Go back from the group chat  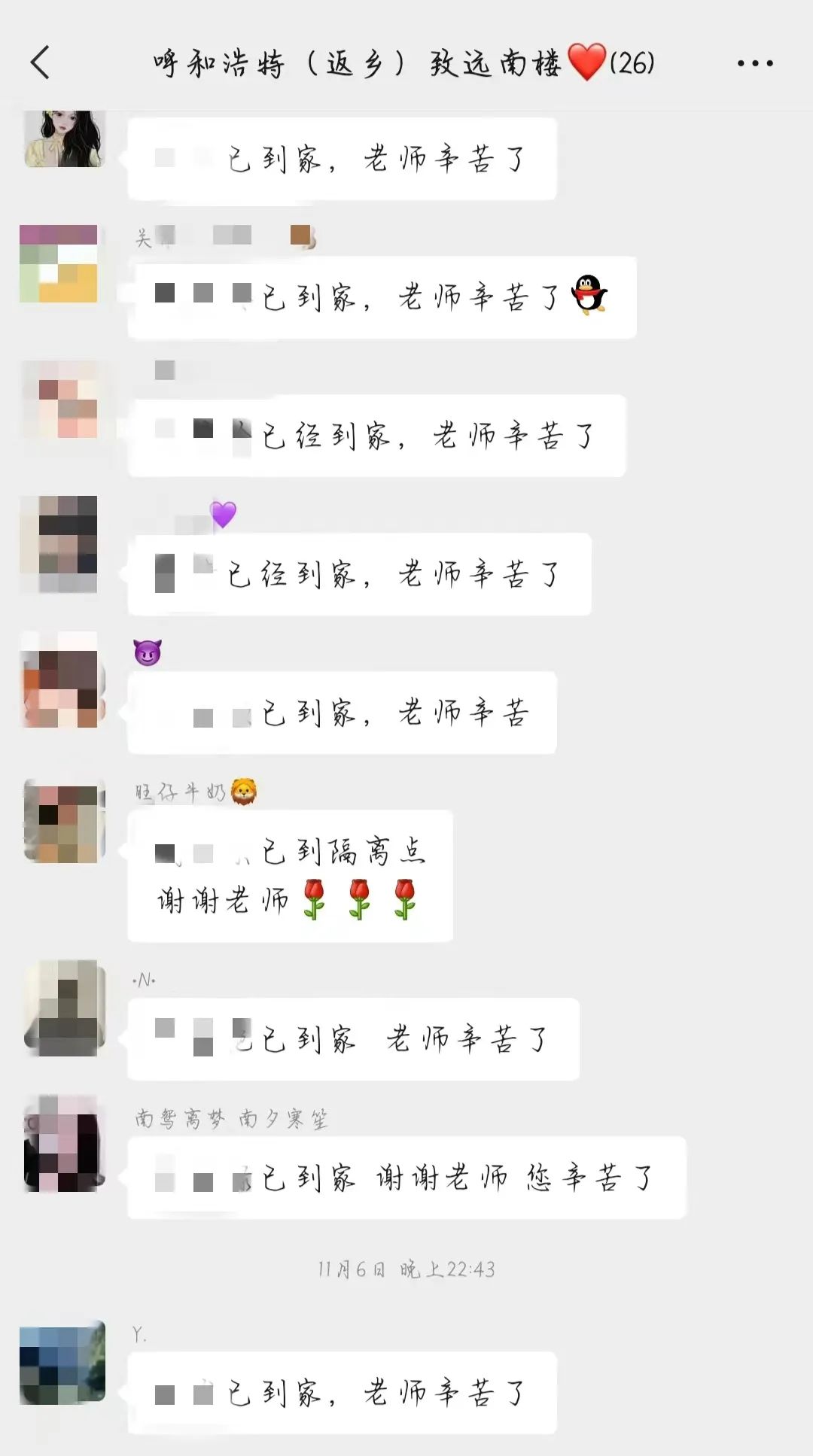(x=41, y=62)
